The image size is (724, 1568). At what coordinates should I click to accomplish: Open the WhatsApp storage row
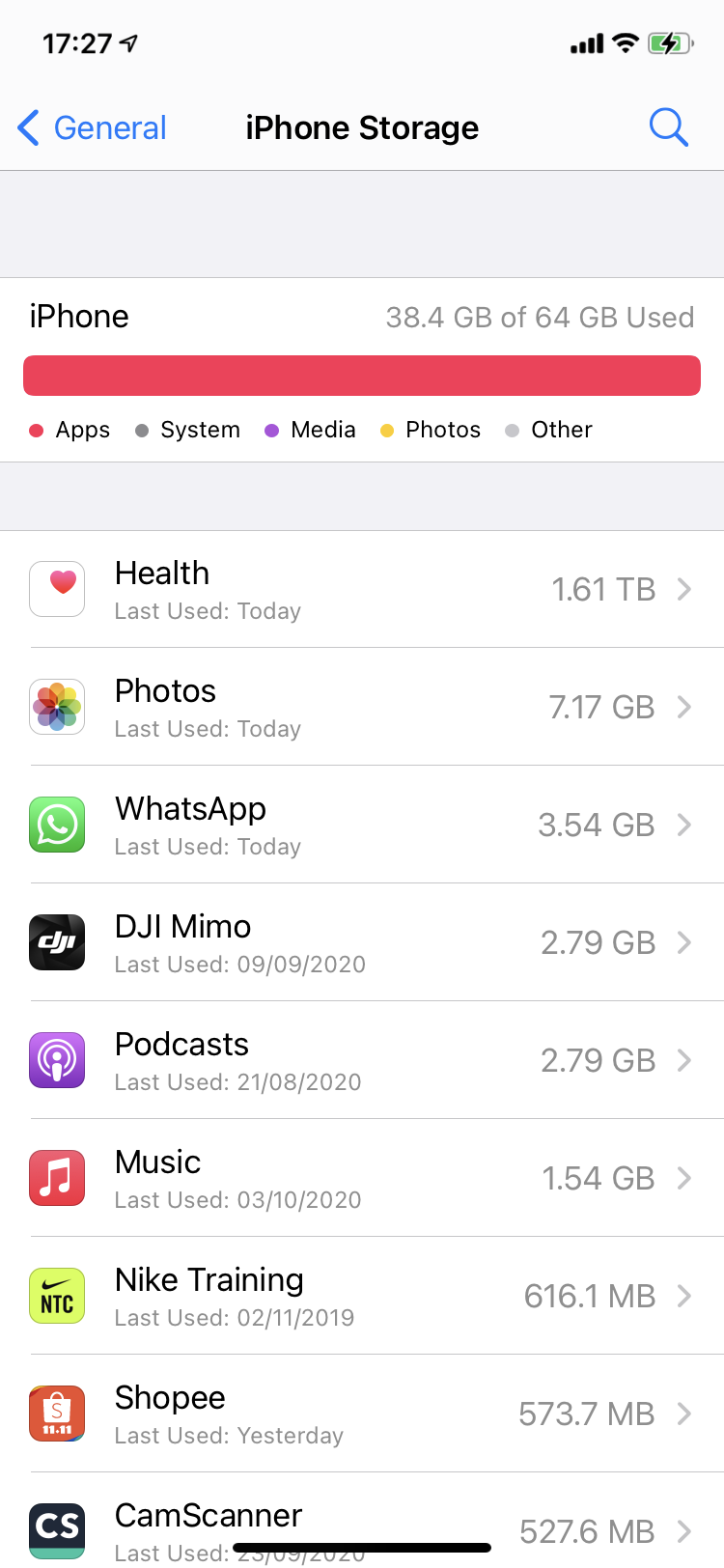tap(362, 825)
